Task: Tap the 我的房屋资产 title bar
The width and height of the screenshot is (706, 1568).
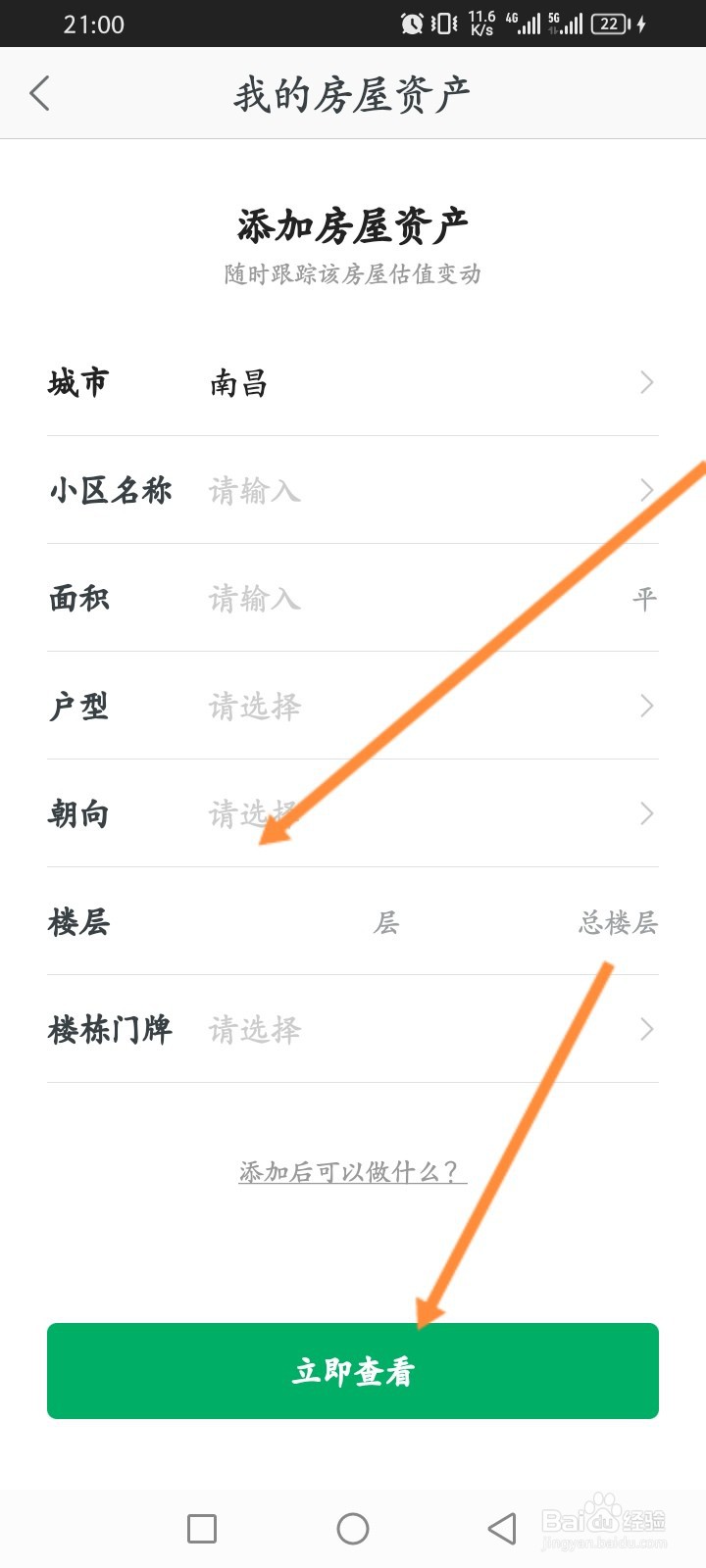Action: coord(353,93)
